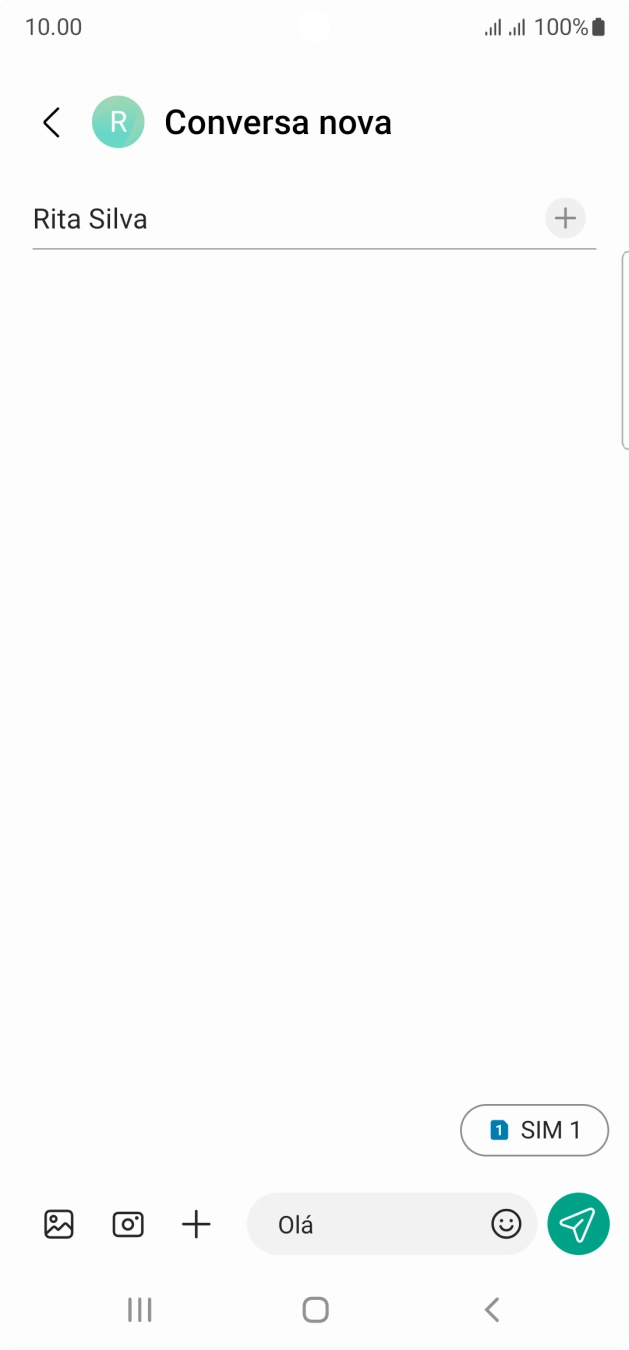Add another recipient with plus icon
Image resolution: width=629 pixels, height=1350 pixels.
click(x=565, y=218)
